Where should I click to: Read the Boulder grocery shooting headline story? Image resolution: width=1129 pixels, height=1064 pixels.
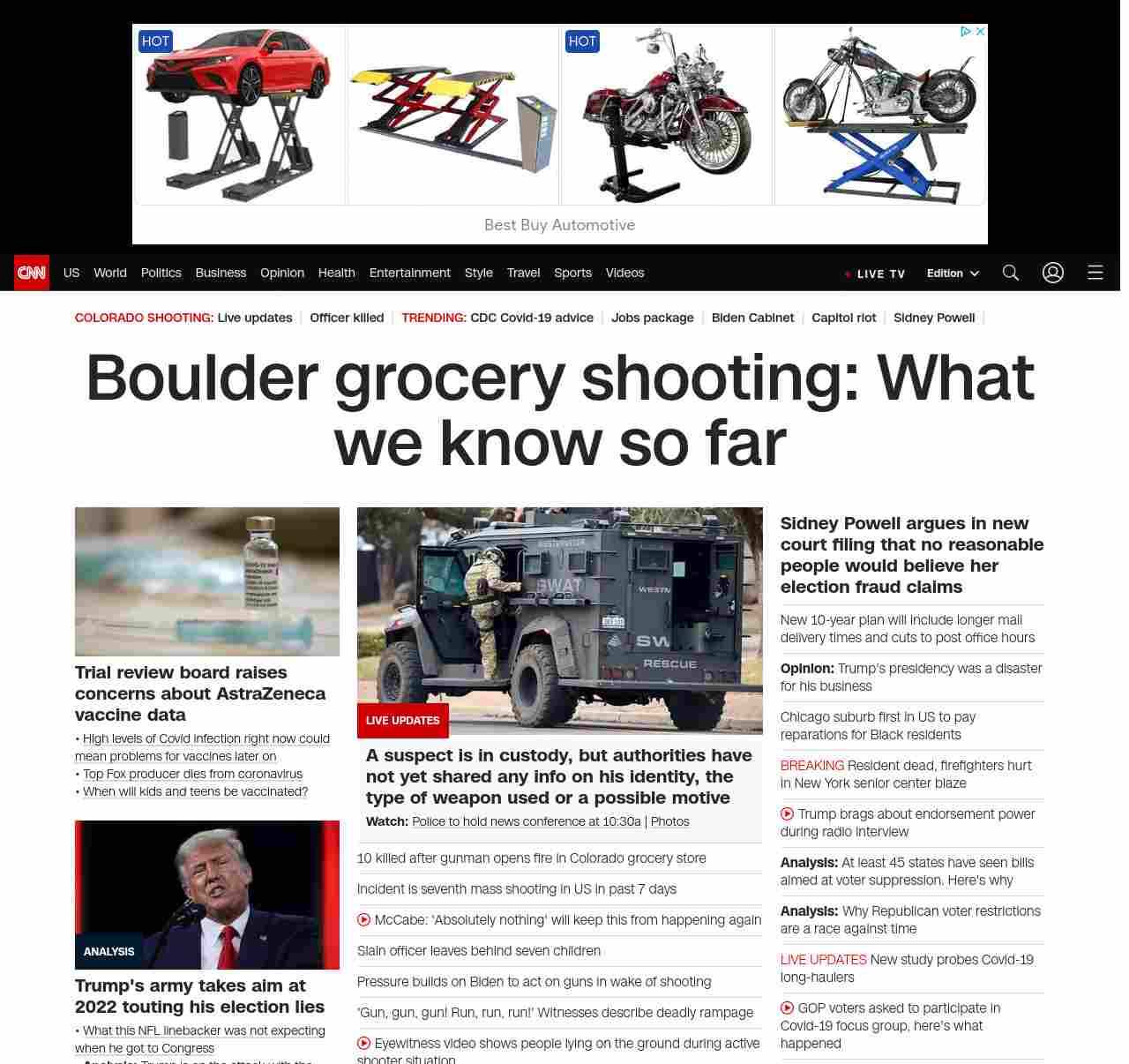coord(559,409)
